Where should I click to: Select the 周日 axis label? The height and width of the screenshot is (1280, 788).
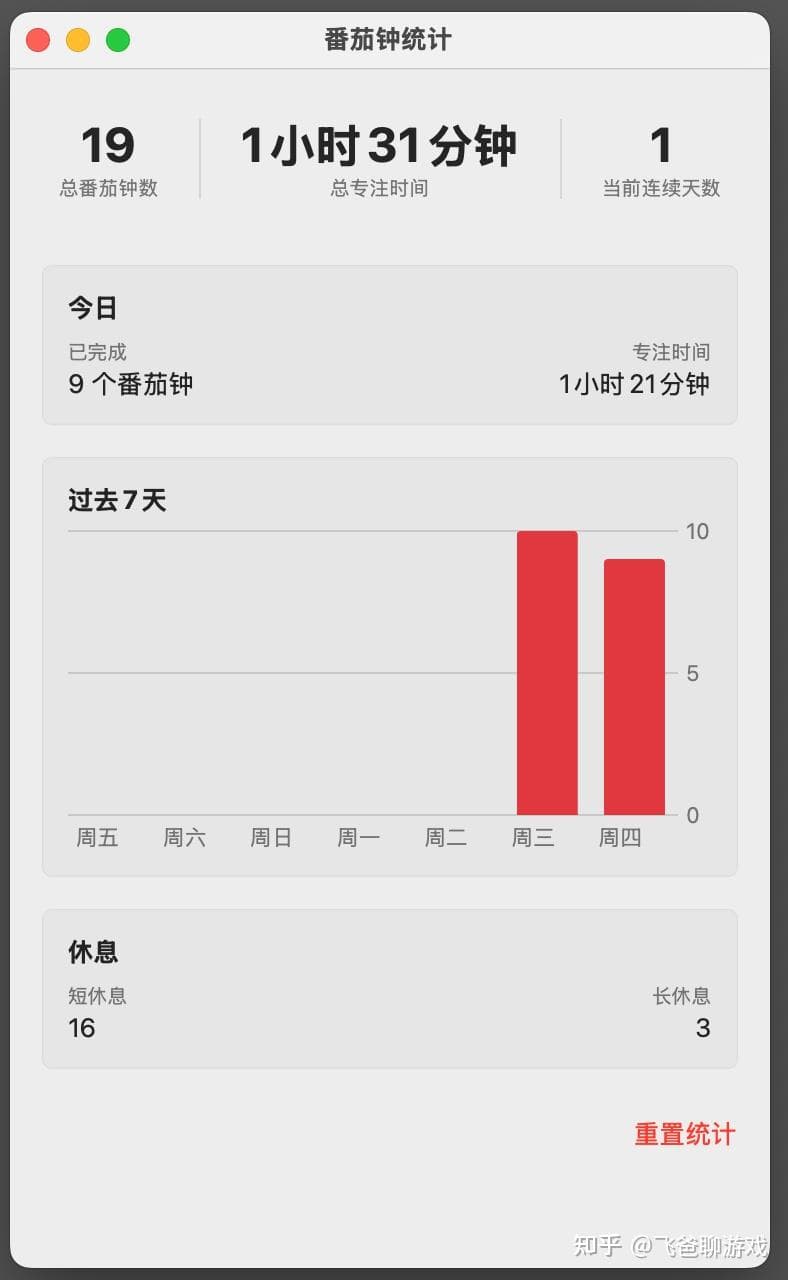coord(270,837)
